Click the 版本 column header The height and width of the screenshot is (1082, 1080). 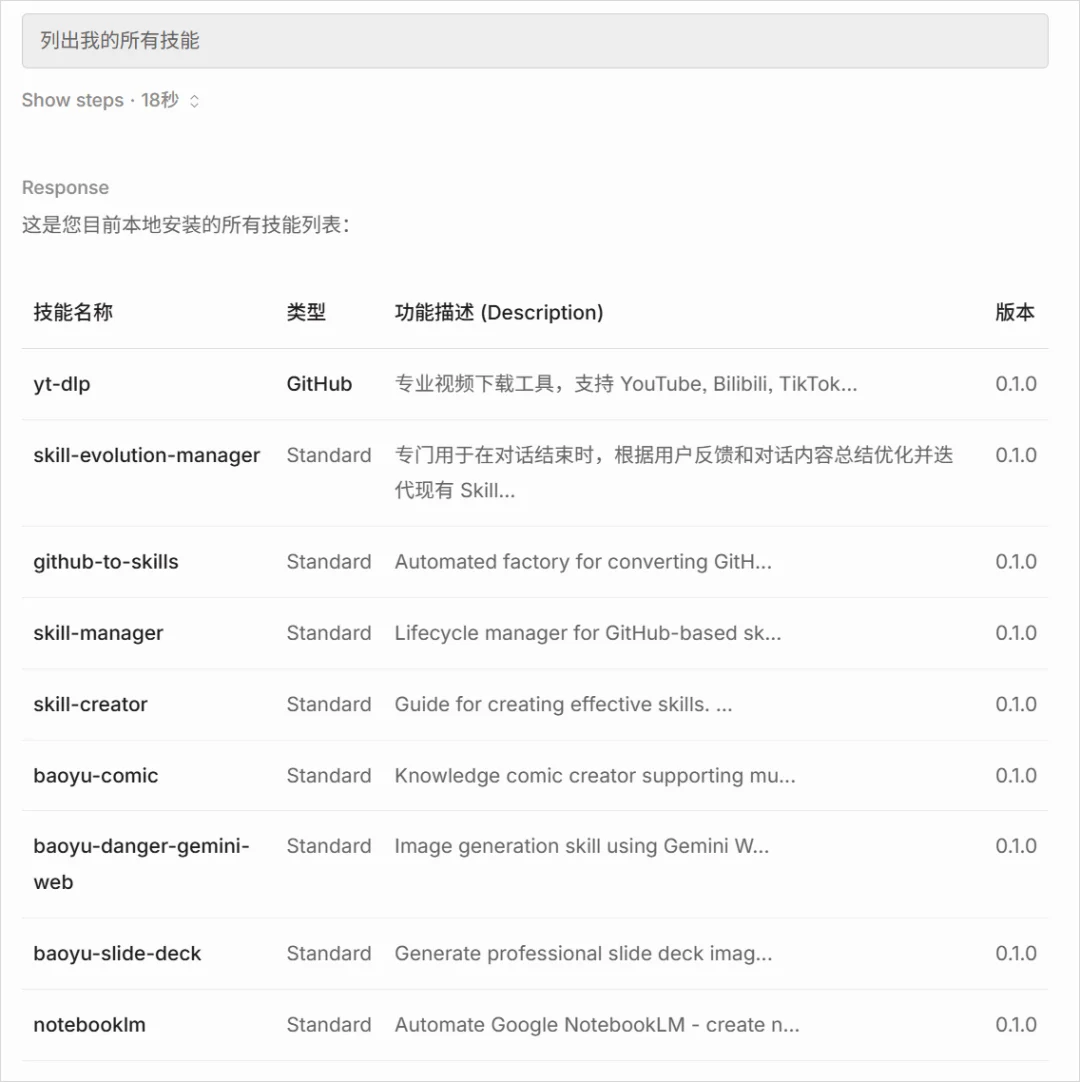click(1016, 312)
